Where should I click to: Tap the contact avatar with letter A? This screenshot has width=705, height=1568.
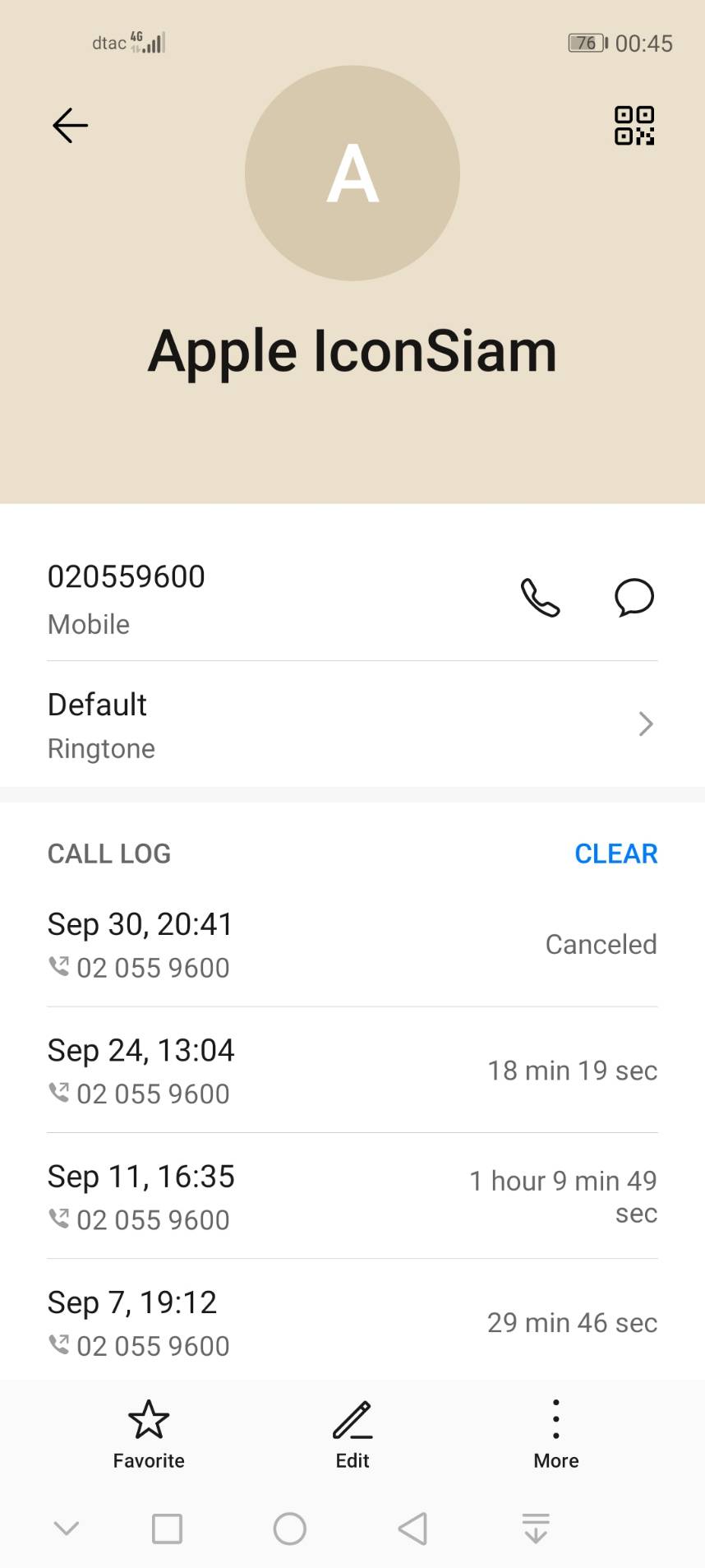(352, 173)
